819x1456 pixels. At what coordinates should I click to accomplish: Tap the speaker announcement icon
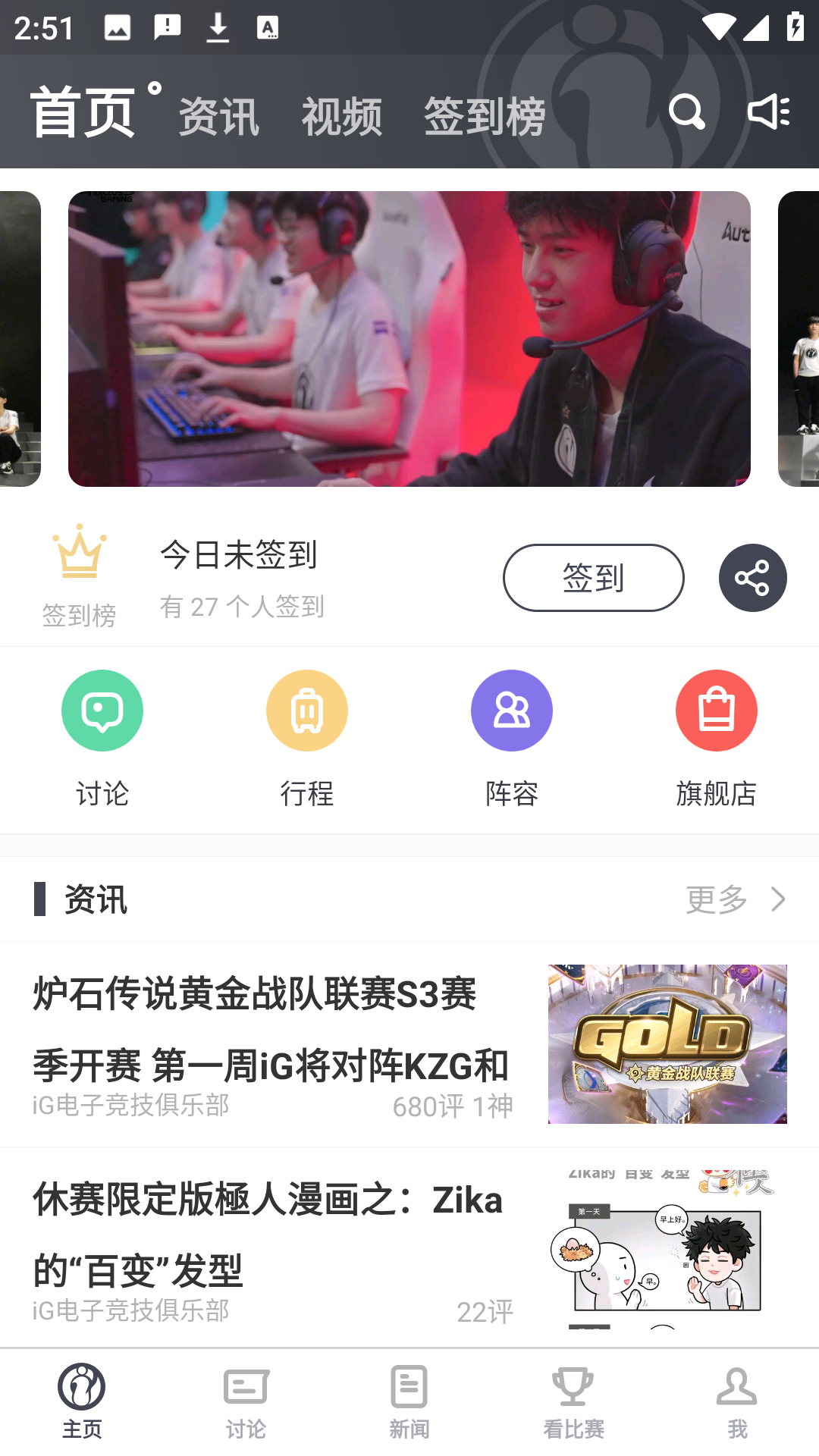click(x=770, y=112)
